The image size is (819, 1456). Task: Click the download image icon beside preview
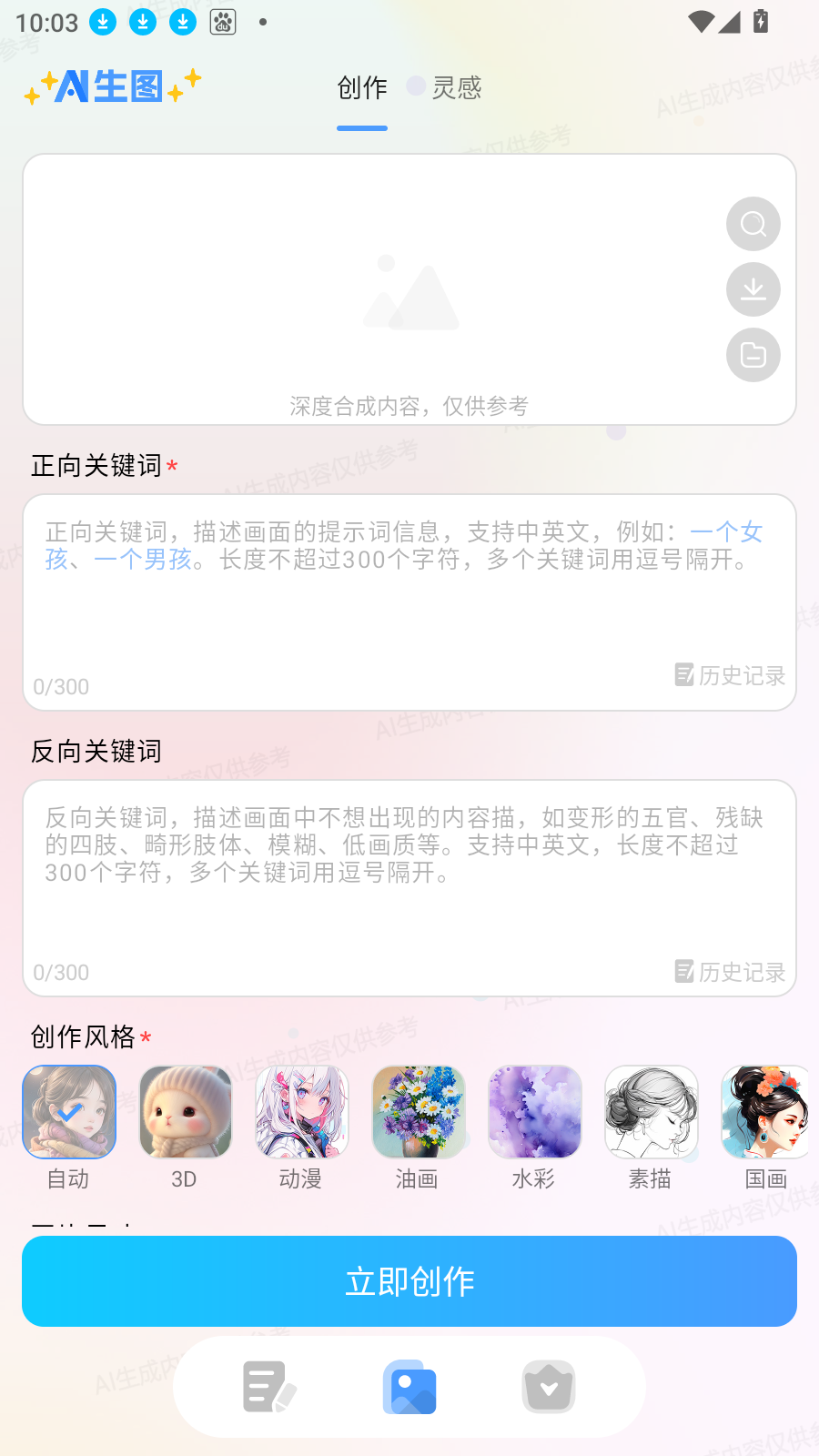[x=753, y=289]
